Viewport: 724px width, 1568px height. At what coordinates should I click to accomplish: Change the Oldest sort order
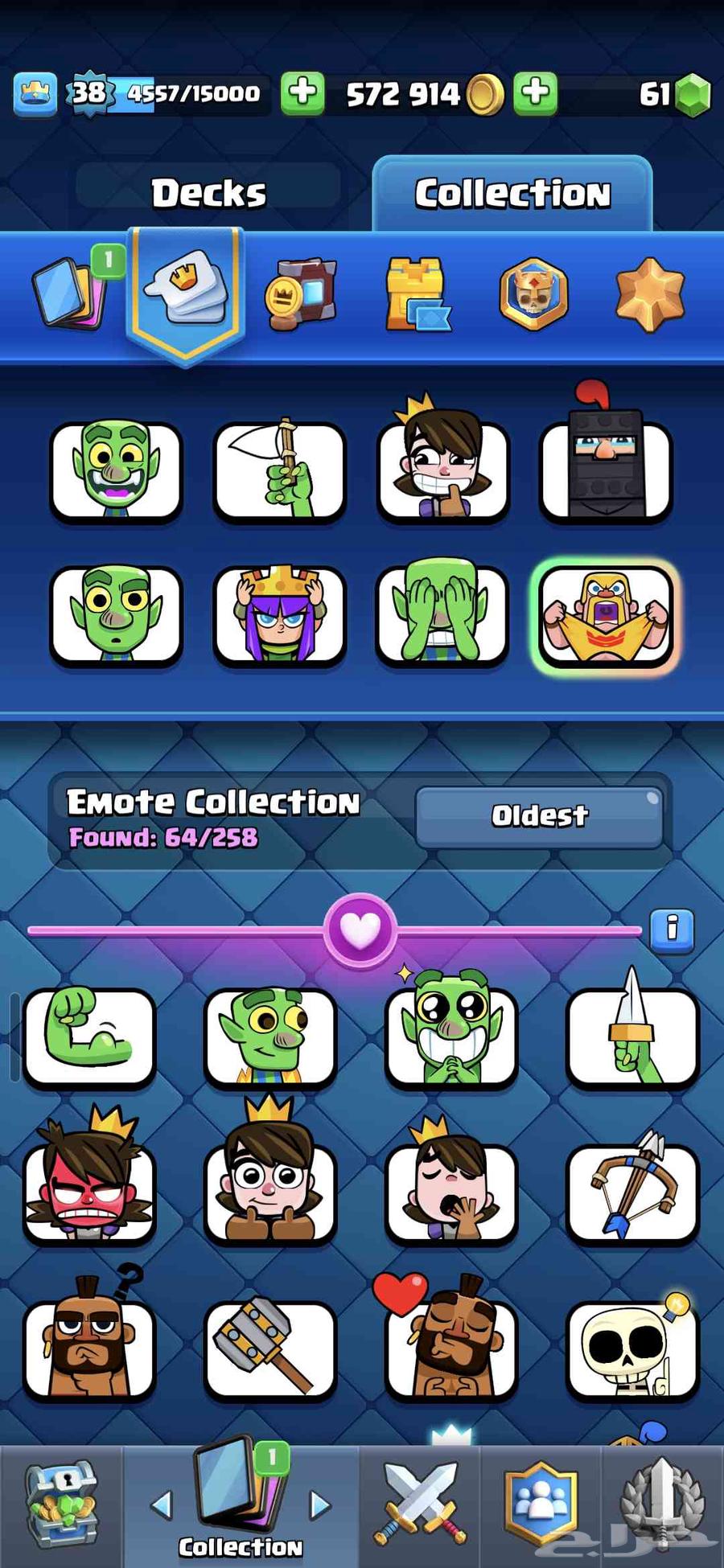tap(539, 816)
